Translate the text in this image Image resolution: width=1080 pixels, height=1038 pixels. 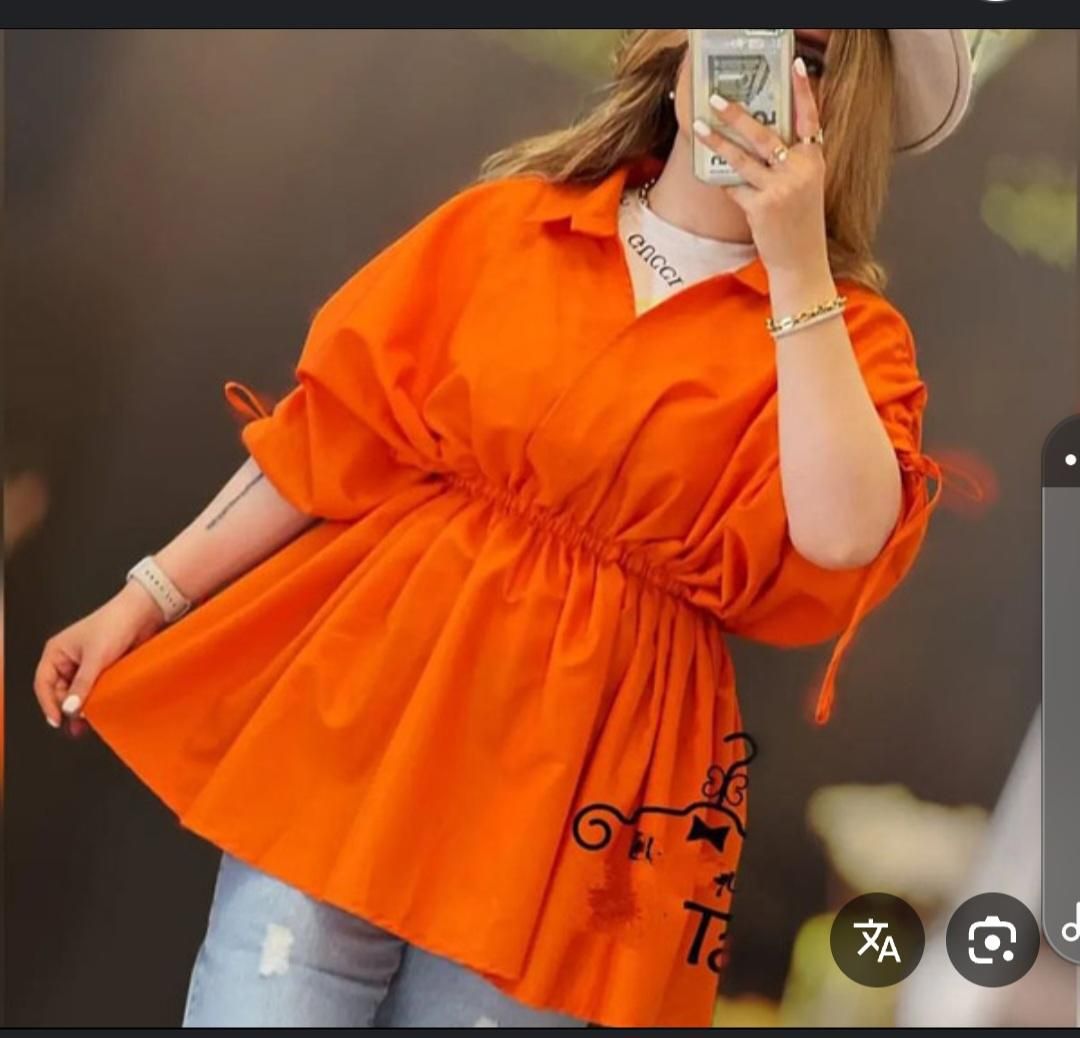pyautogui.click(x=877, y=940)
